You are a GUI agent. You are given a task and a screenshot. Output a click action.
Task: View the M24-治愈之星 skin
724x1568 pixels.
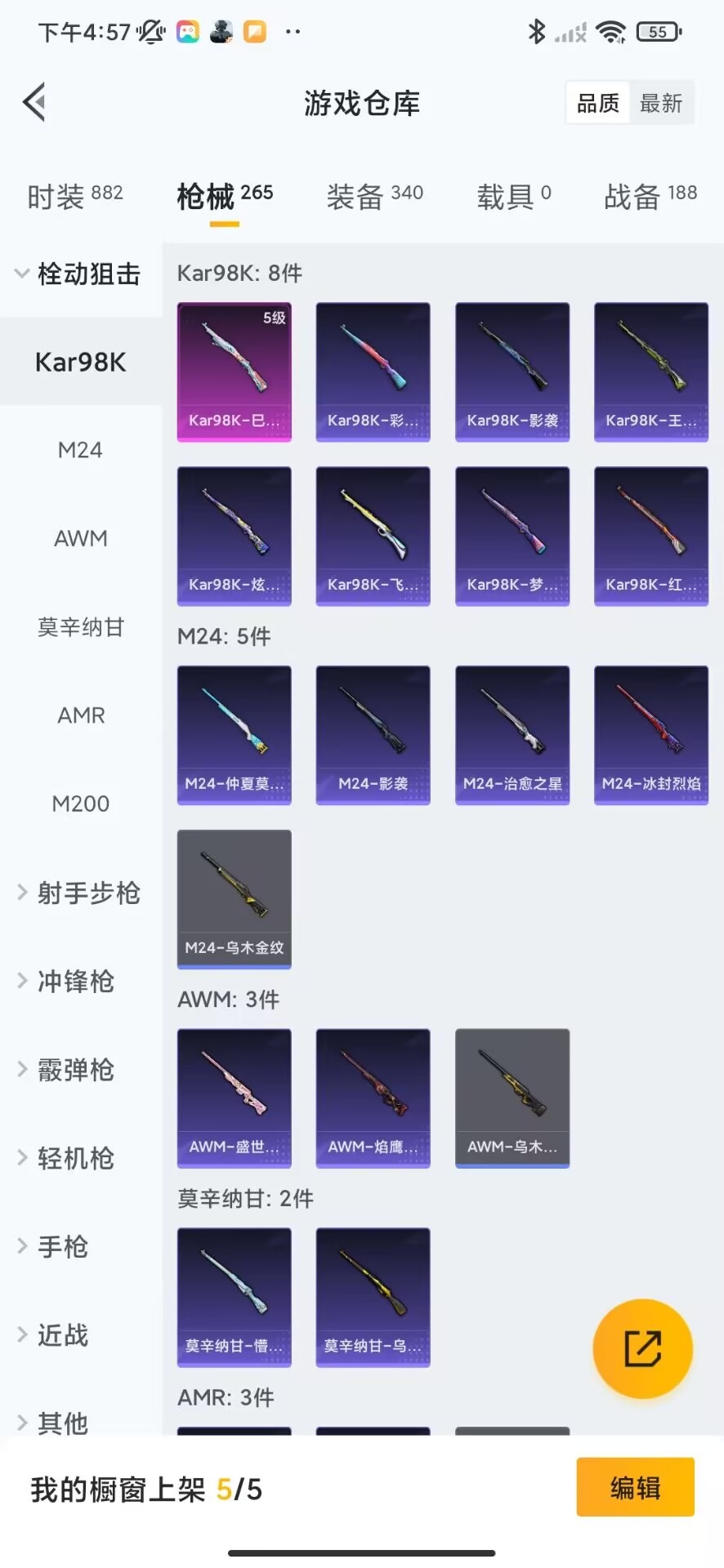(512, 734)
